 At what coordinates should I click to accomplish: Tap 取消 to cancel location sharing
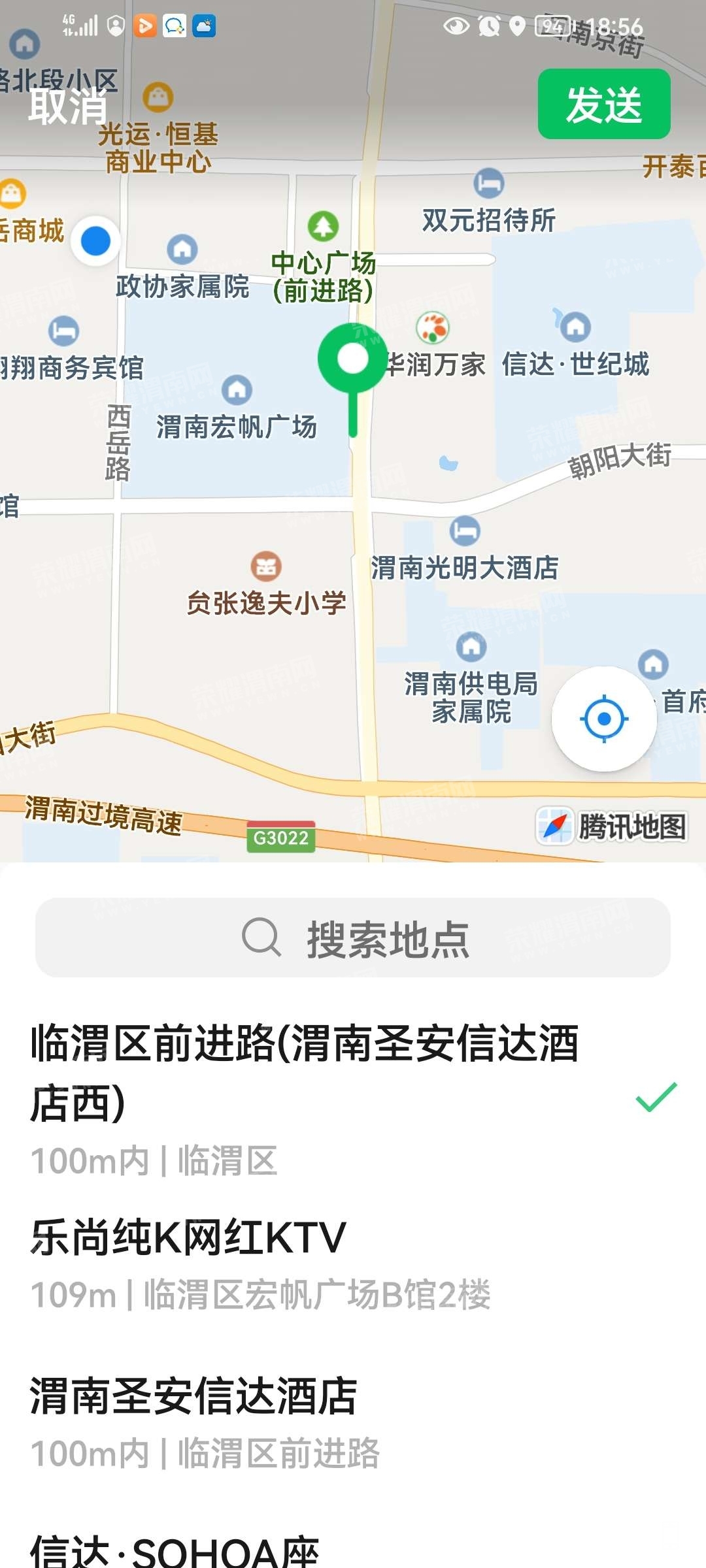coord(67,106)
